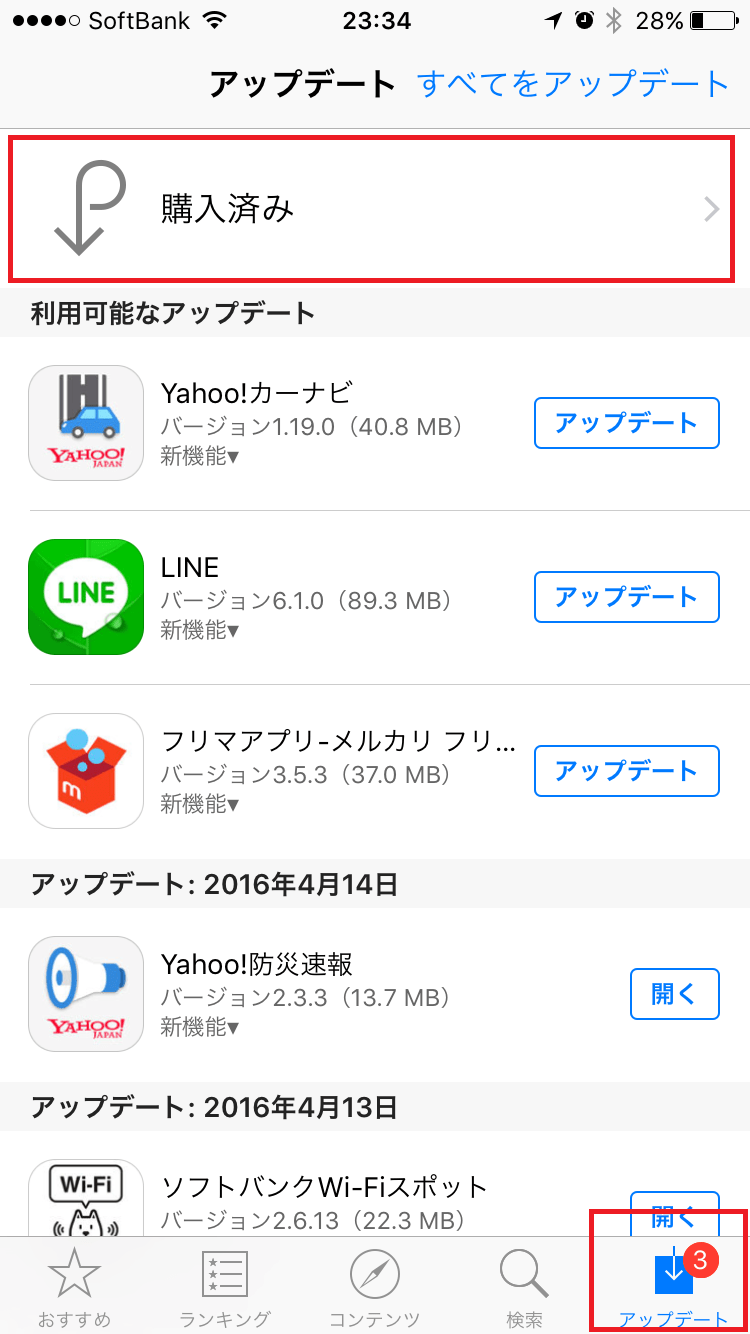Open 購入済み (Purchased) via its chevron
The width and height of the screenshot is (750, 1334).
[710, 208]
